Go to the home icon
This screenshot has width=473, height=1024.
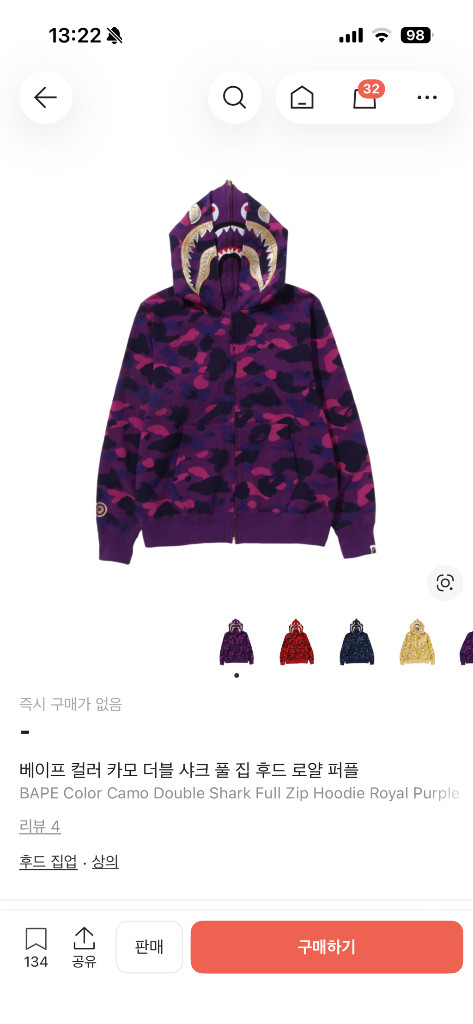point(302,98)
